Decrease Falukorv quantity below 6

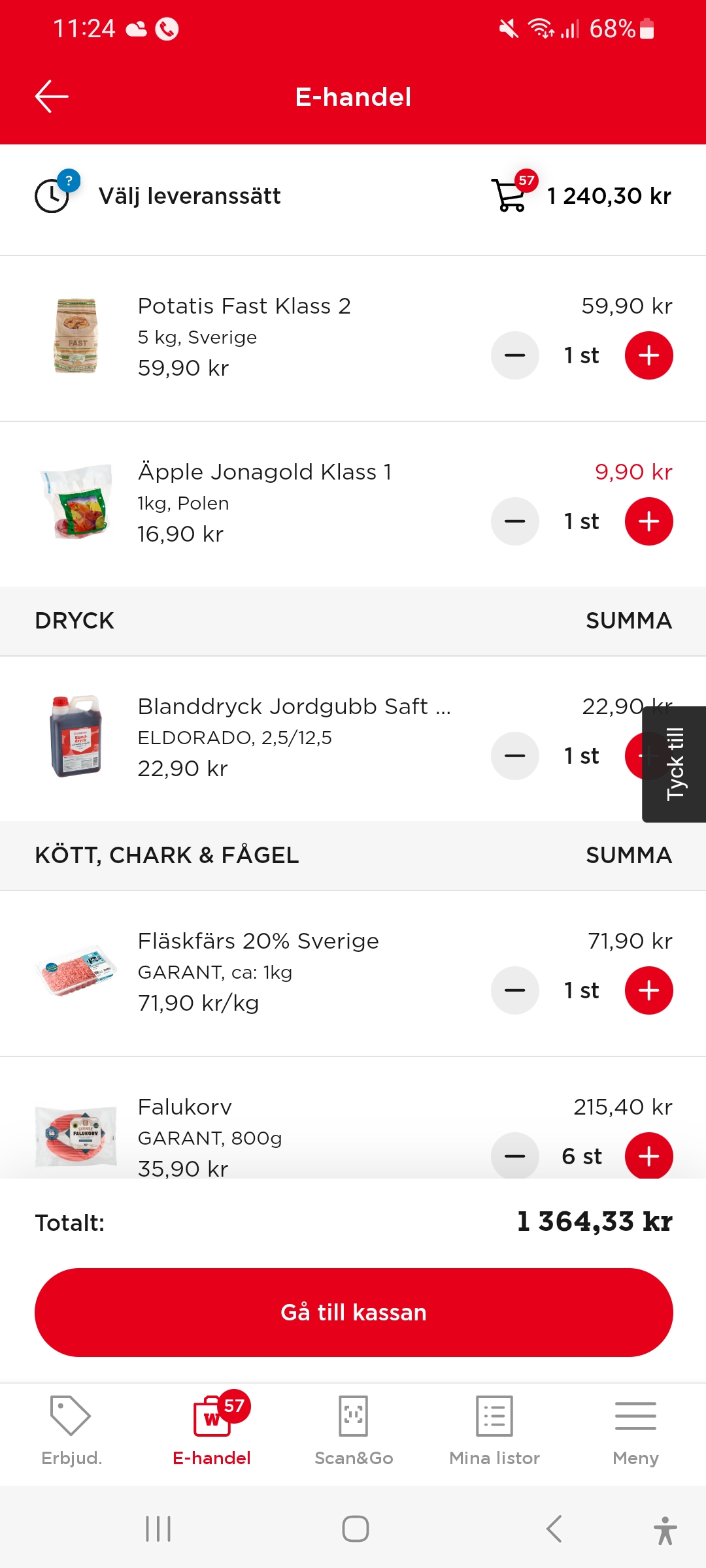[x=515, y=1156]
